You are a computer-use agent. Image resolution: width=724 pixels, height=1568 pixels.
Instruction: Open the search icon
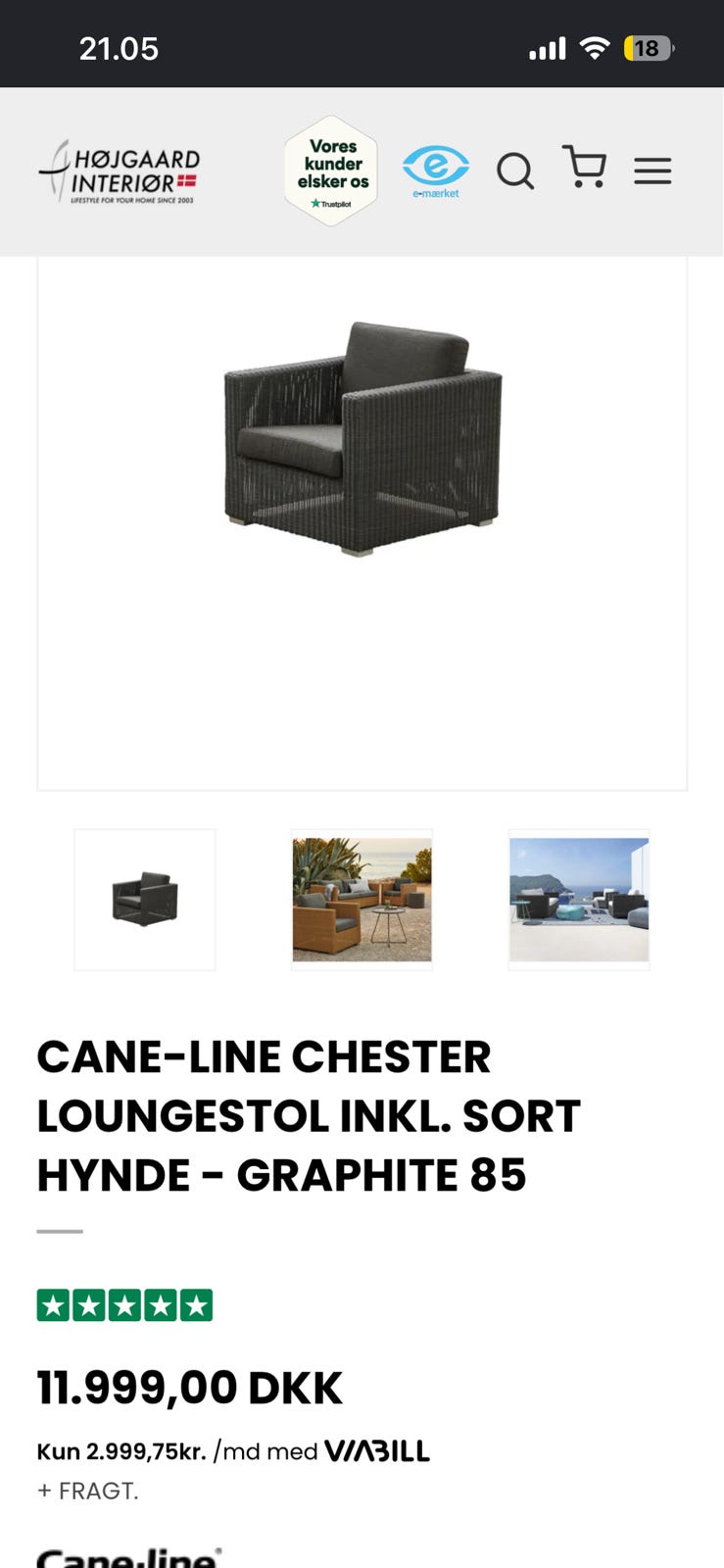[x=515, y=171]
